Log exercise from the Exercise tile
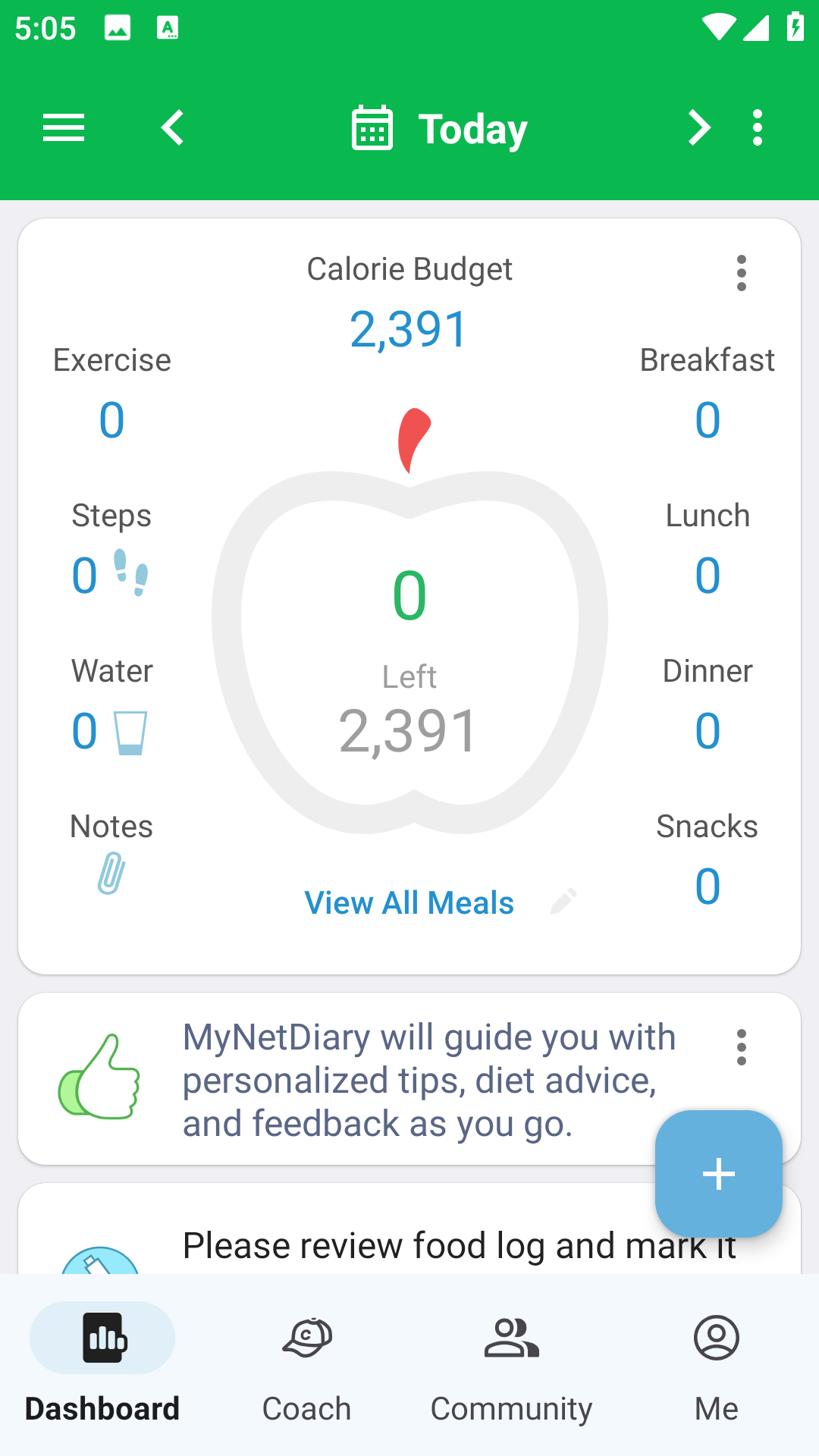 111,394
